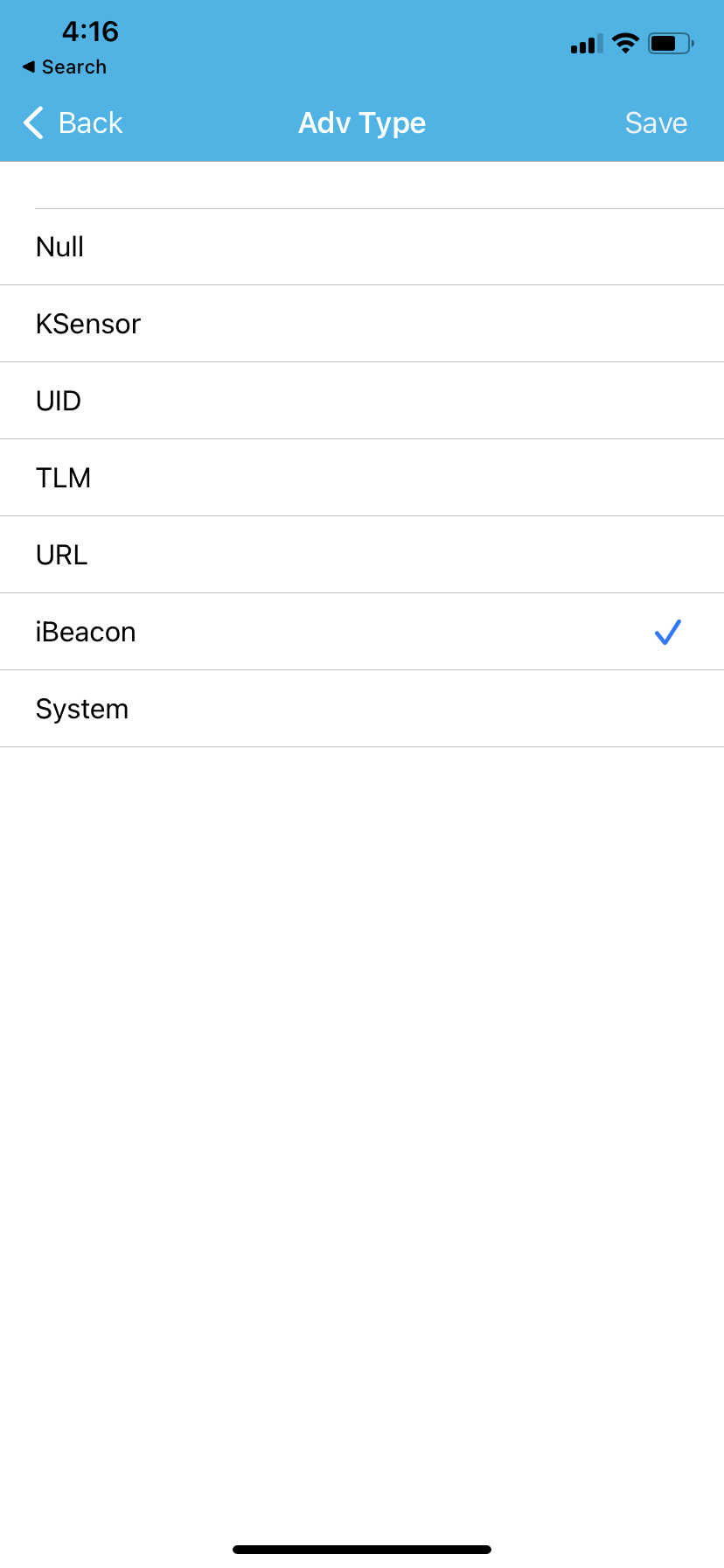Viewport: 724px width, 1568px height.
Task: Tap the Search return arrow icon
Action: coord(30,66)
